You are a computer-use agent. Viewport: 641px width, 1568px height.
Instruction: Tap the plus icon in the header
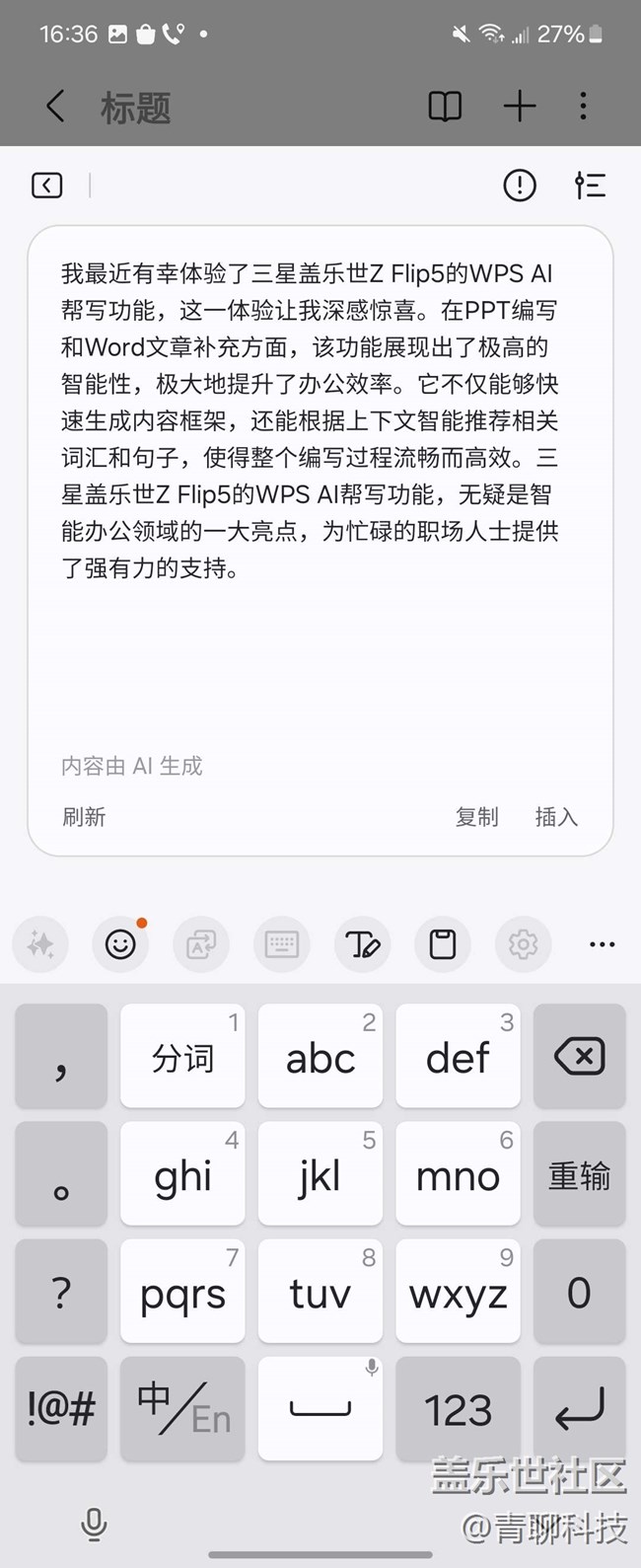click(519, 107)
